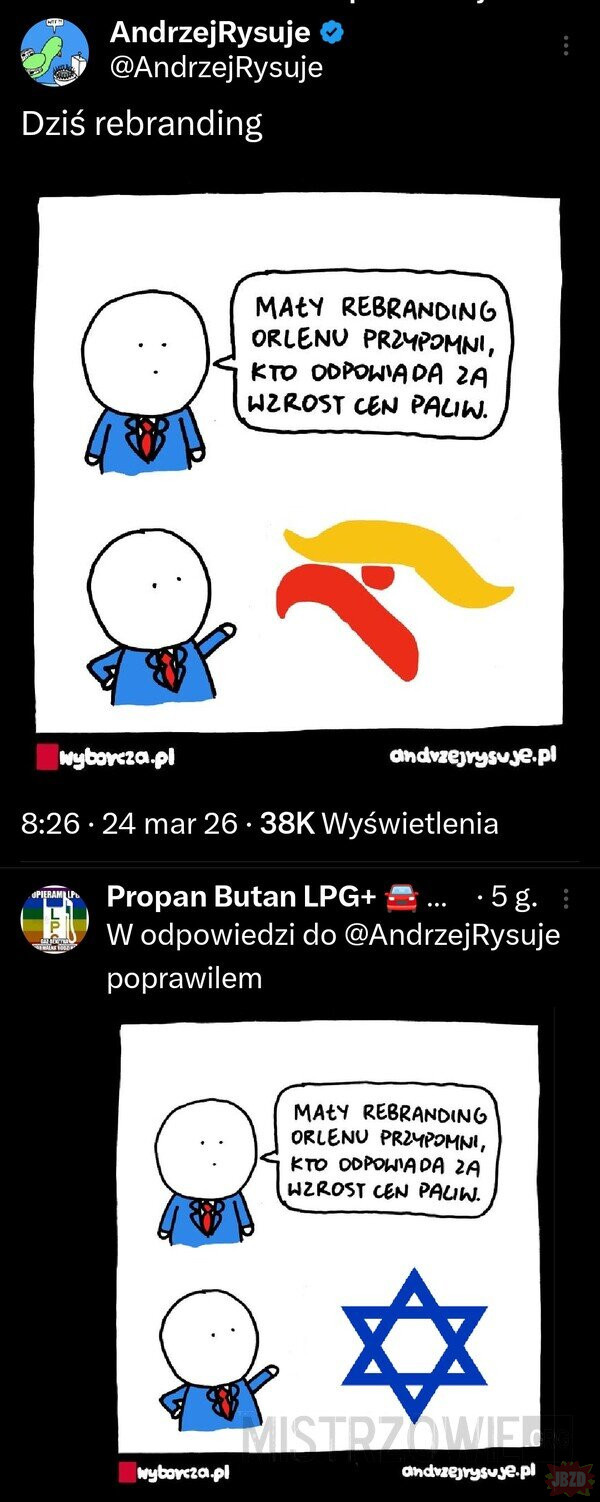Open overflow menu on AndrzejRysuje's post
Screen dimensions: 600x1502
(566, 46)
